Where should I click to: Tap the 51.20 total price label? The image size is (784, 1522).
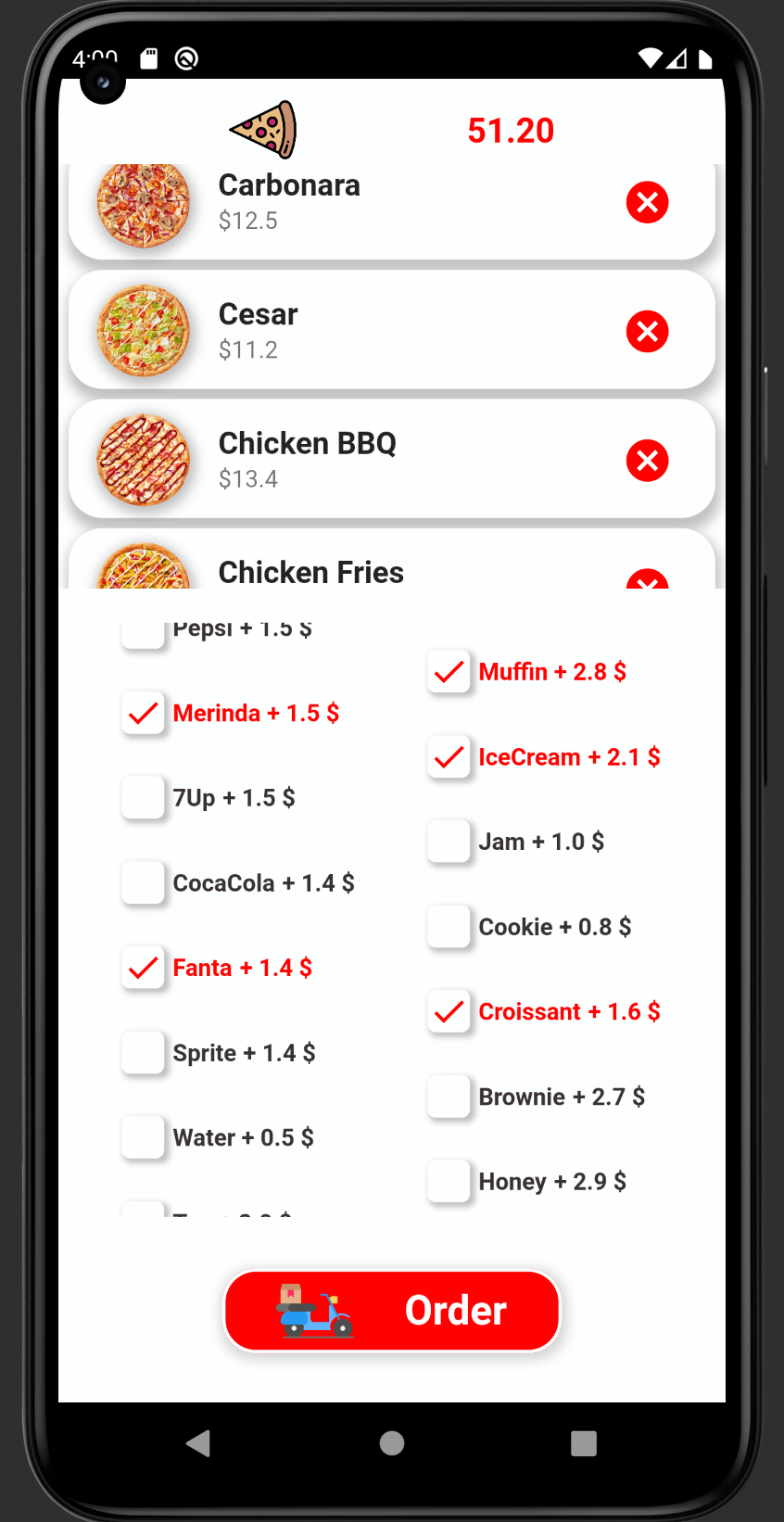pos(511,131)
